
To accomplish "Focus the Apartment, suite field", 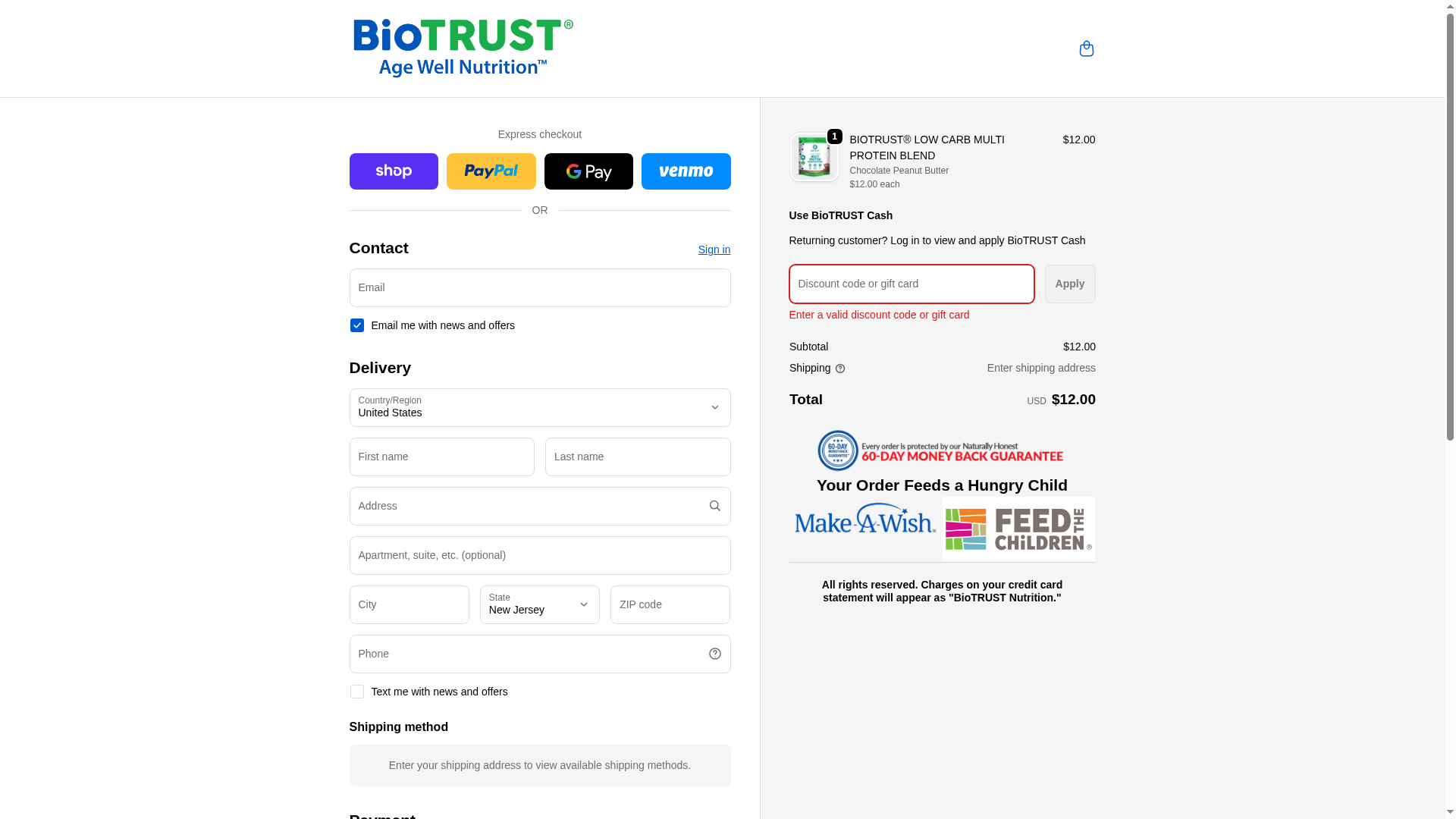I will click(539, 556).
